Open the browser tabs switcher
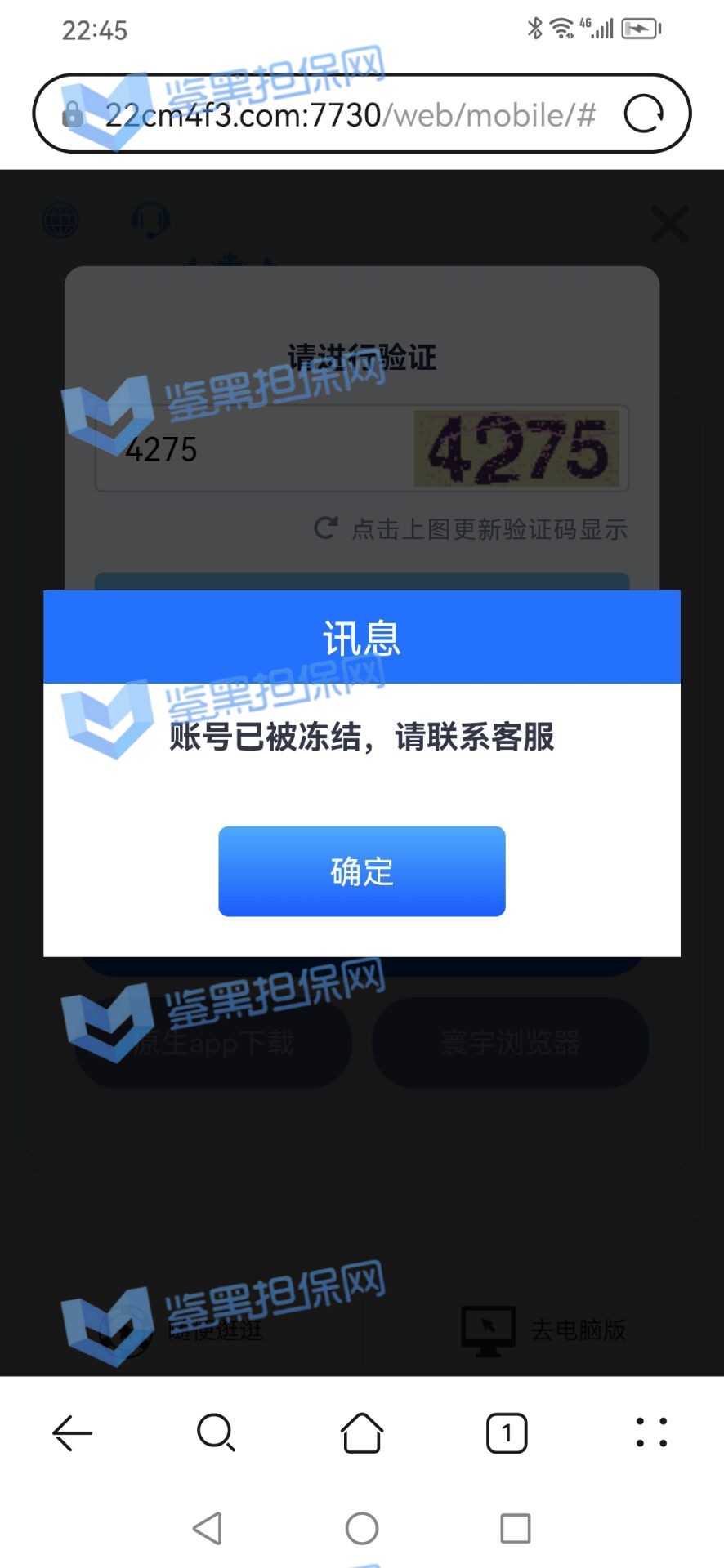 [507, 1432]
